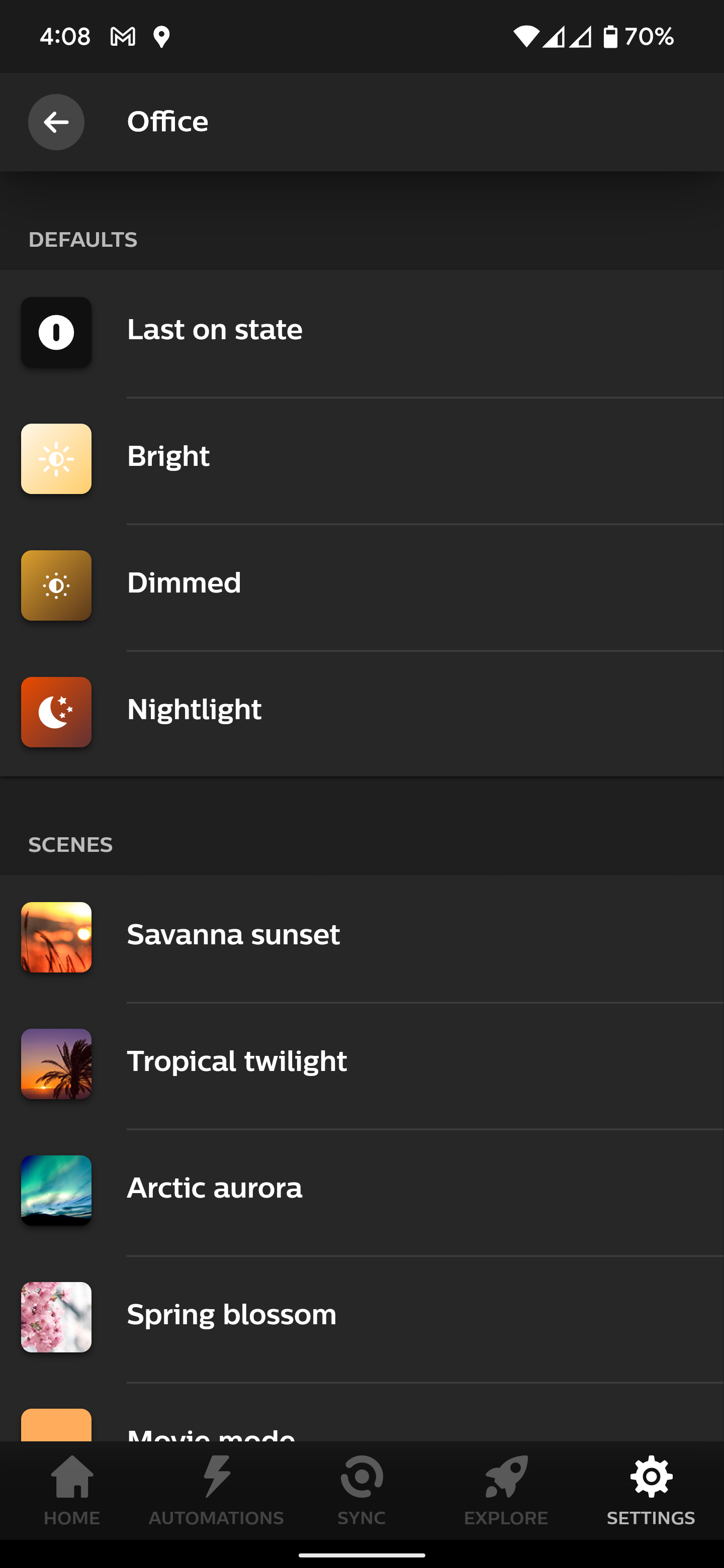Select the SETTINGS navigation label

[x=650, y=1517]
